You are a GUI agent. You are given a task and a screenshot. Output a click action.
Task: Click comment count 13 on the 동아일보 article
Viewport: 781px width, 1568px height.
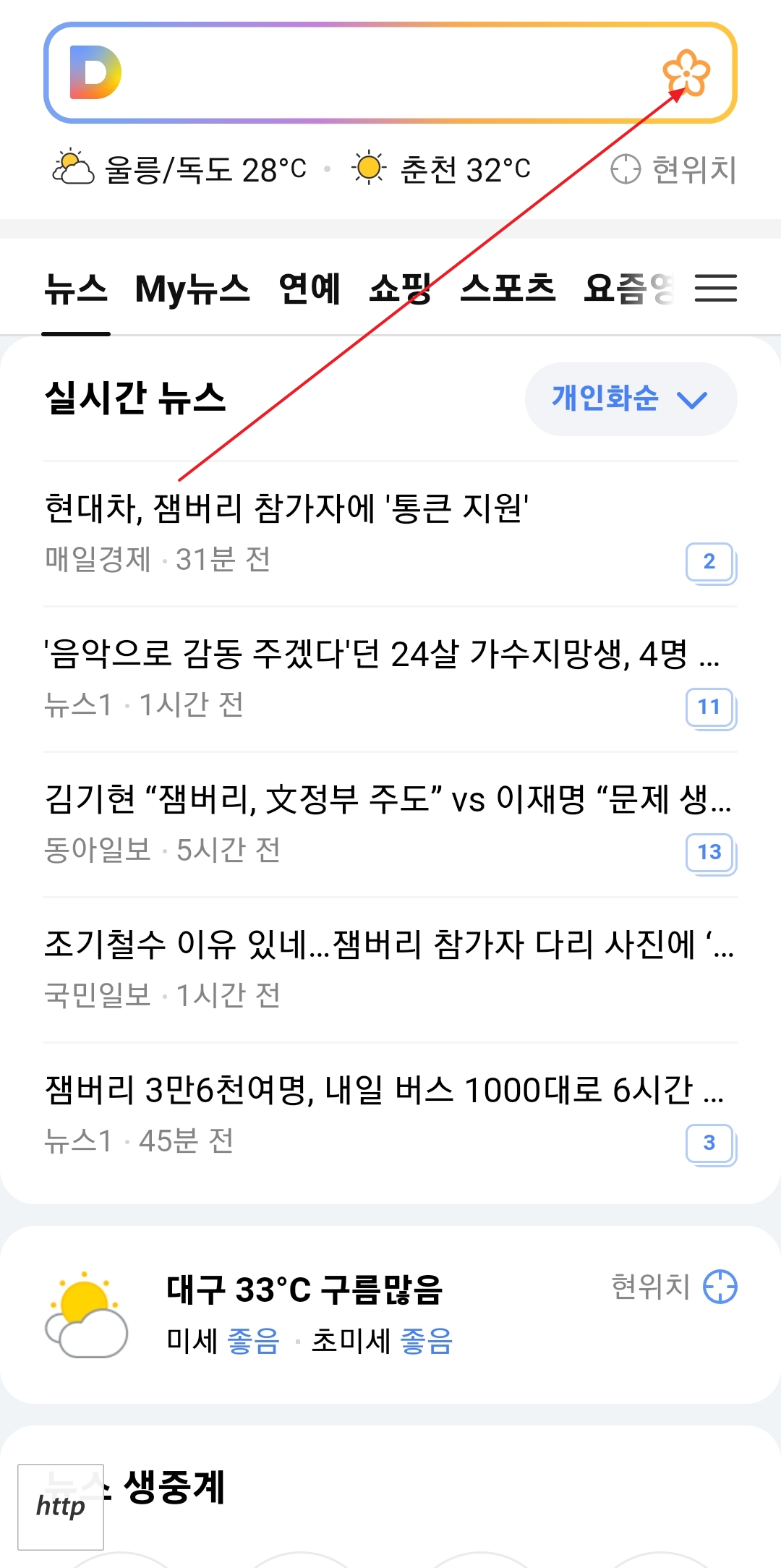pyautogui.click(x=710, y=853)
